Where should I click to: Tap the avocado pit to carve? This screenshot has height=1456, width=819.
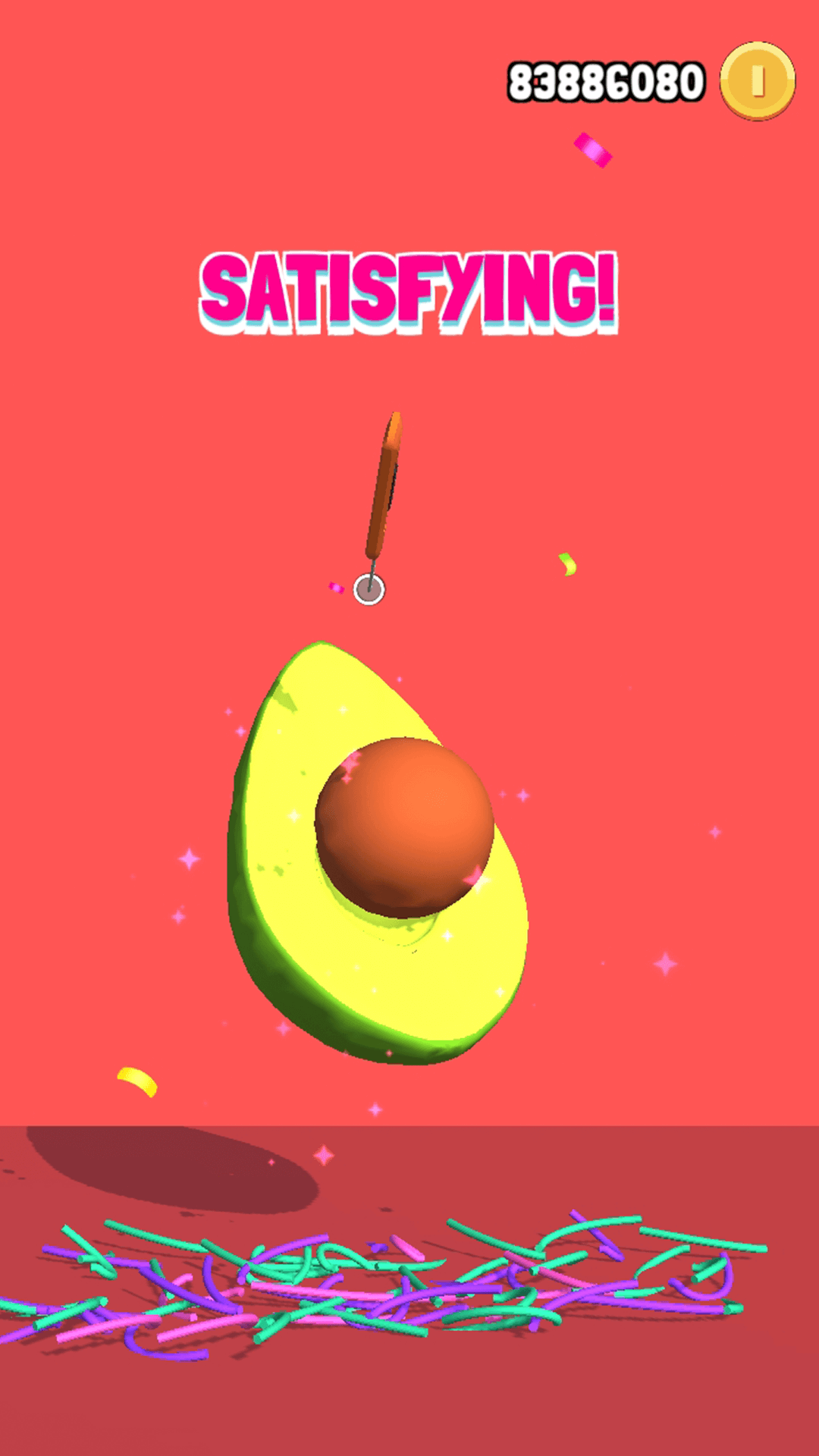(x=404, y=827)
